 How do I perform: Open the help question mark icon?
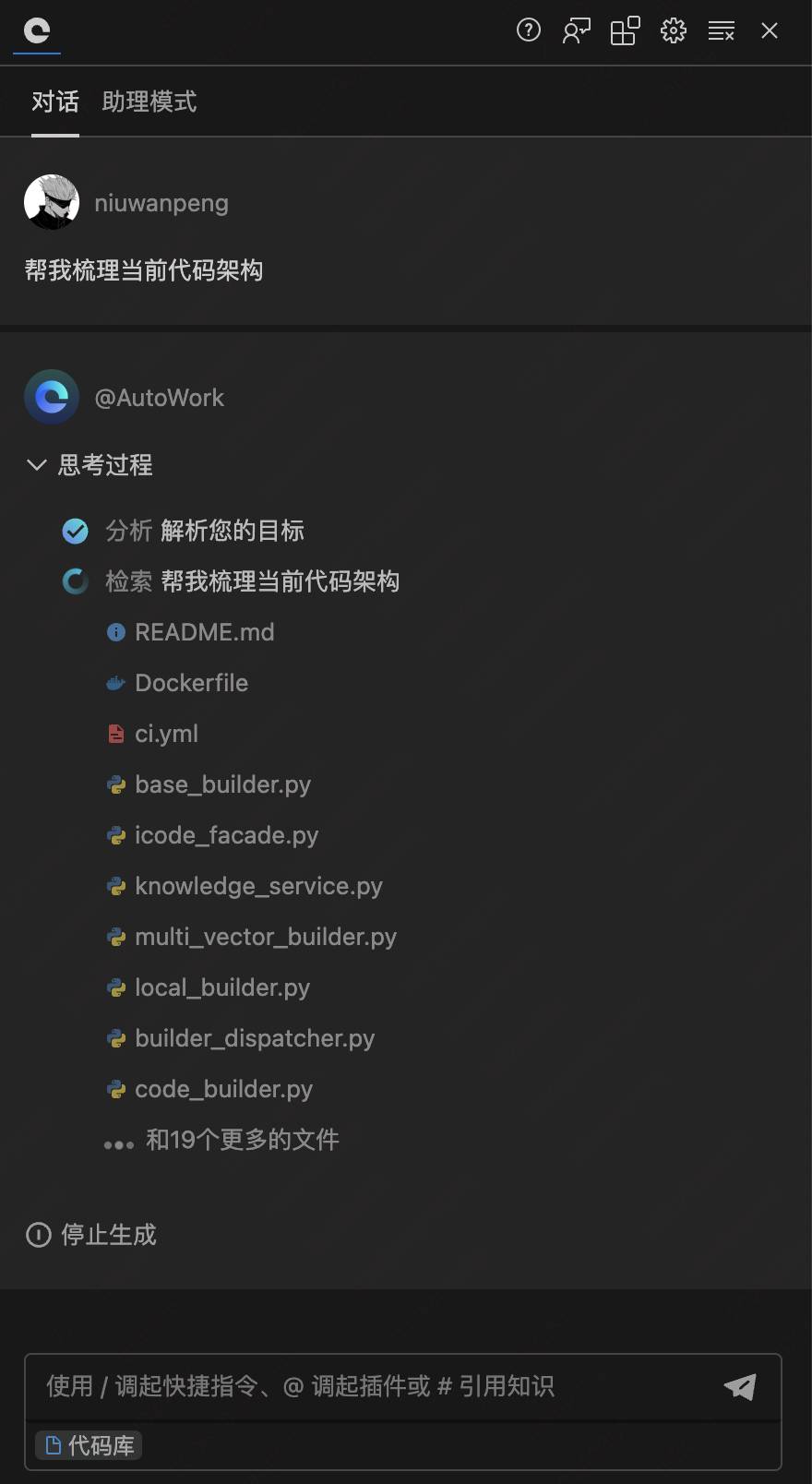[529, 30]
